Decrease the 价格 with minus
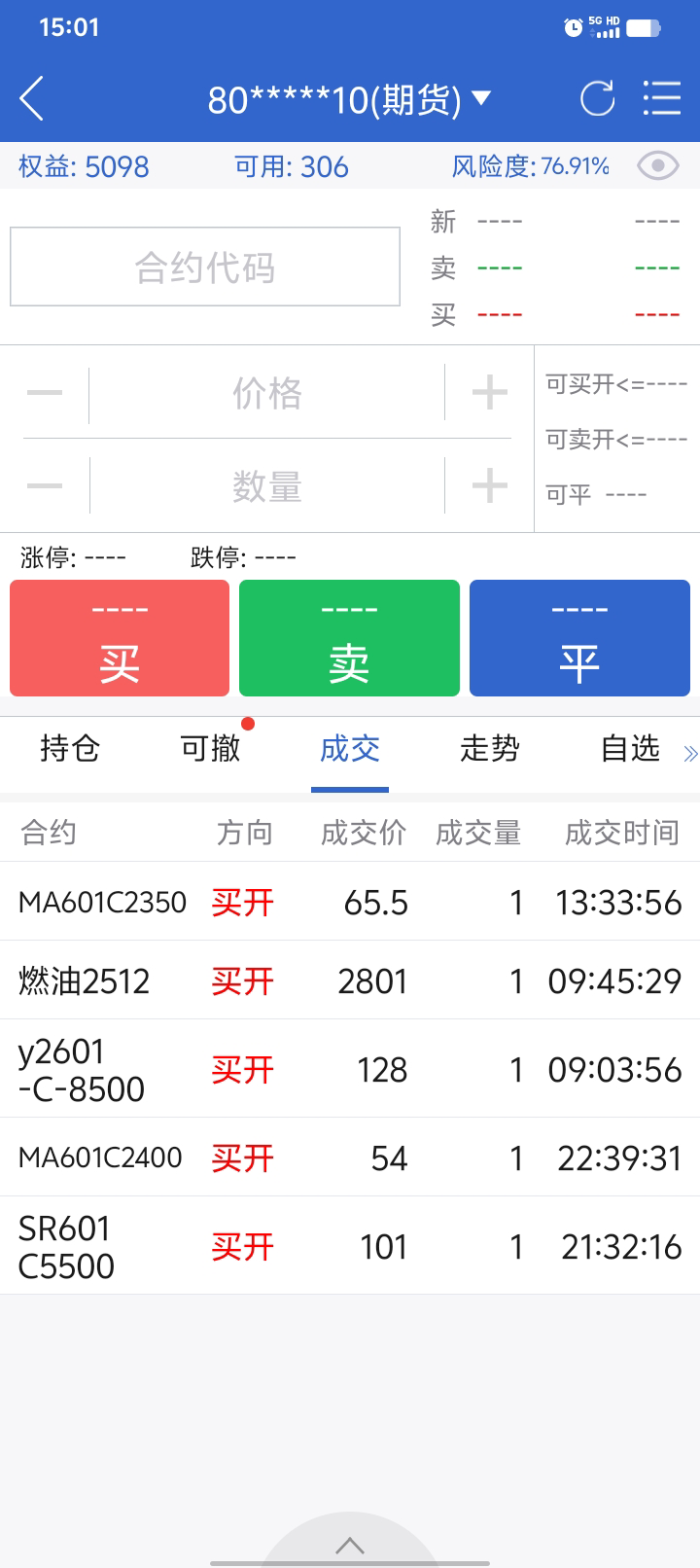Screen dimensions: 700x1568 coord(45,394)
